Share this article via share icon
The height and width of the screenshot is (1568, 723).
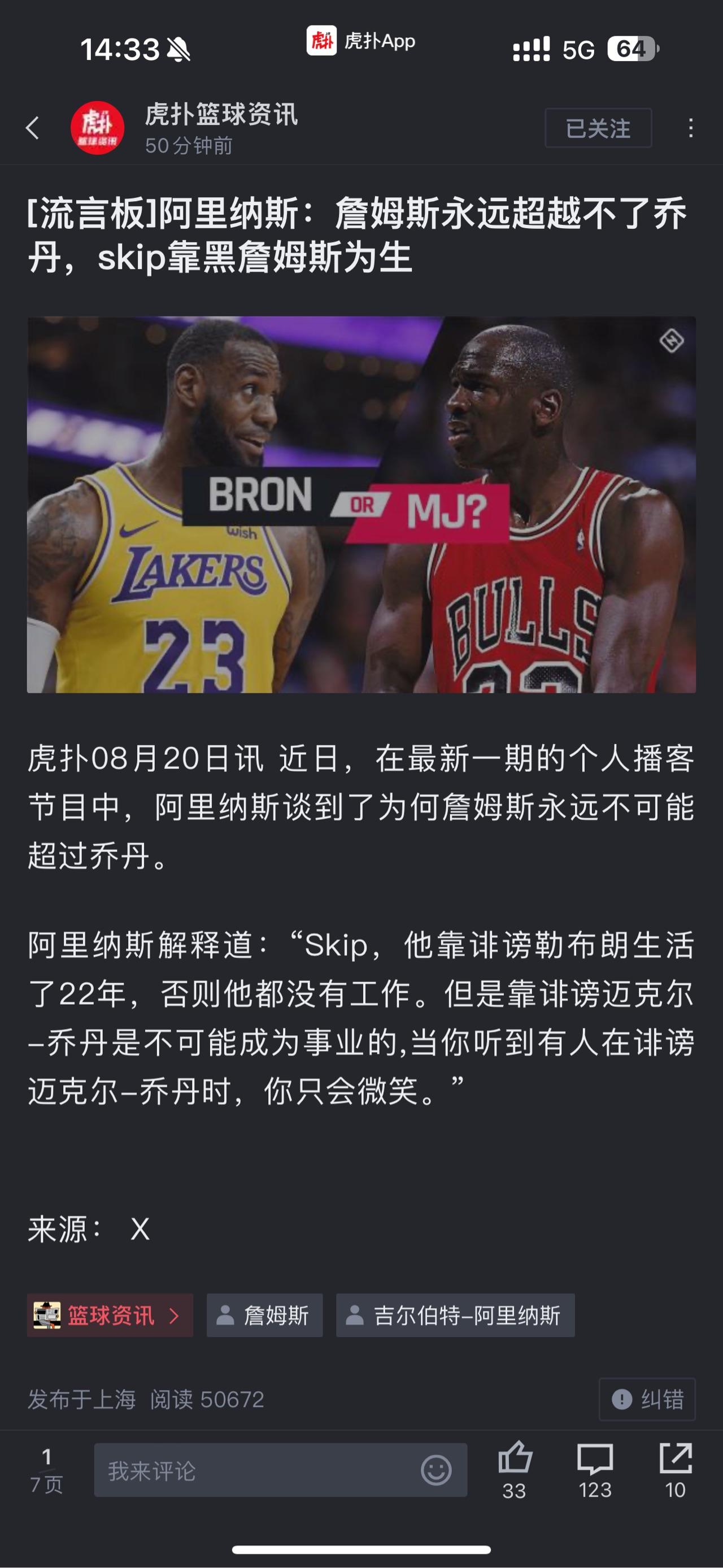(x=675, y=1469)
